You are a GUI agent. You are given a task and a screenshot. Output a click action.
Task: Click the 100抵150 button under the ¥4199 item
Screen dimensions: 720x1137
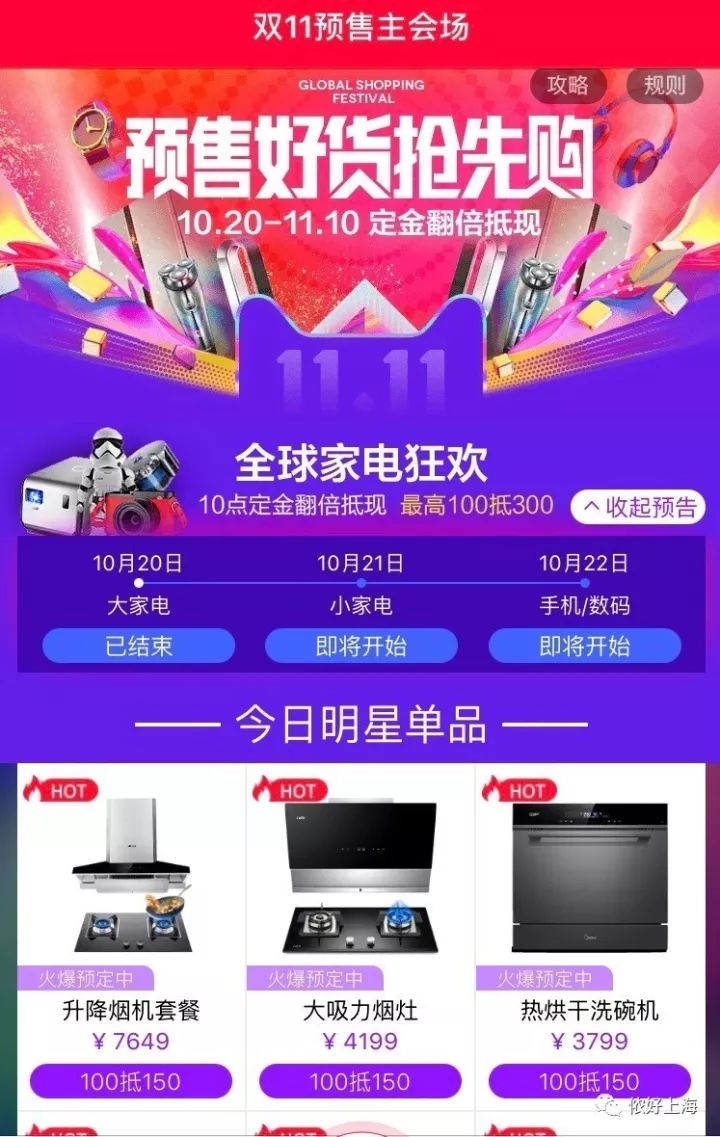click(x=360, y=1082)
